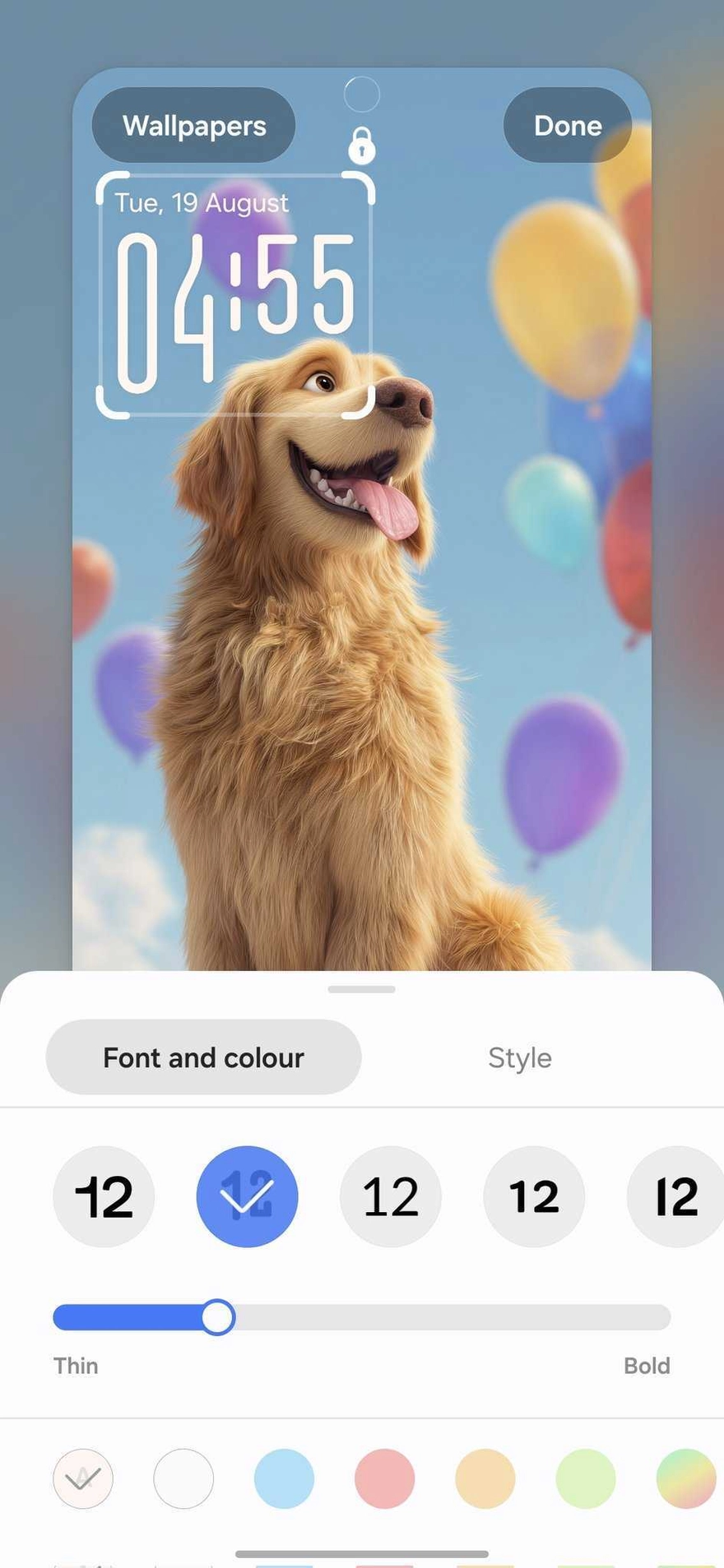Switch to the Style tab

519,1057
